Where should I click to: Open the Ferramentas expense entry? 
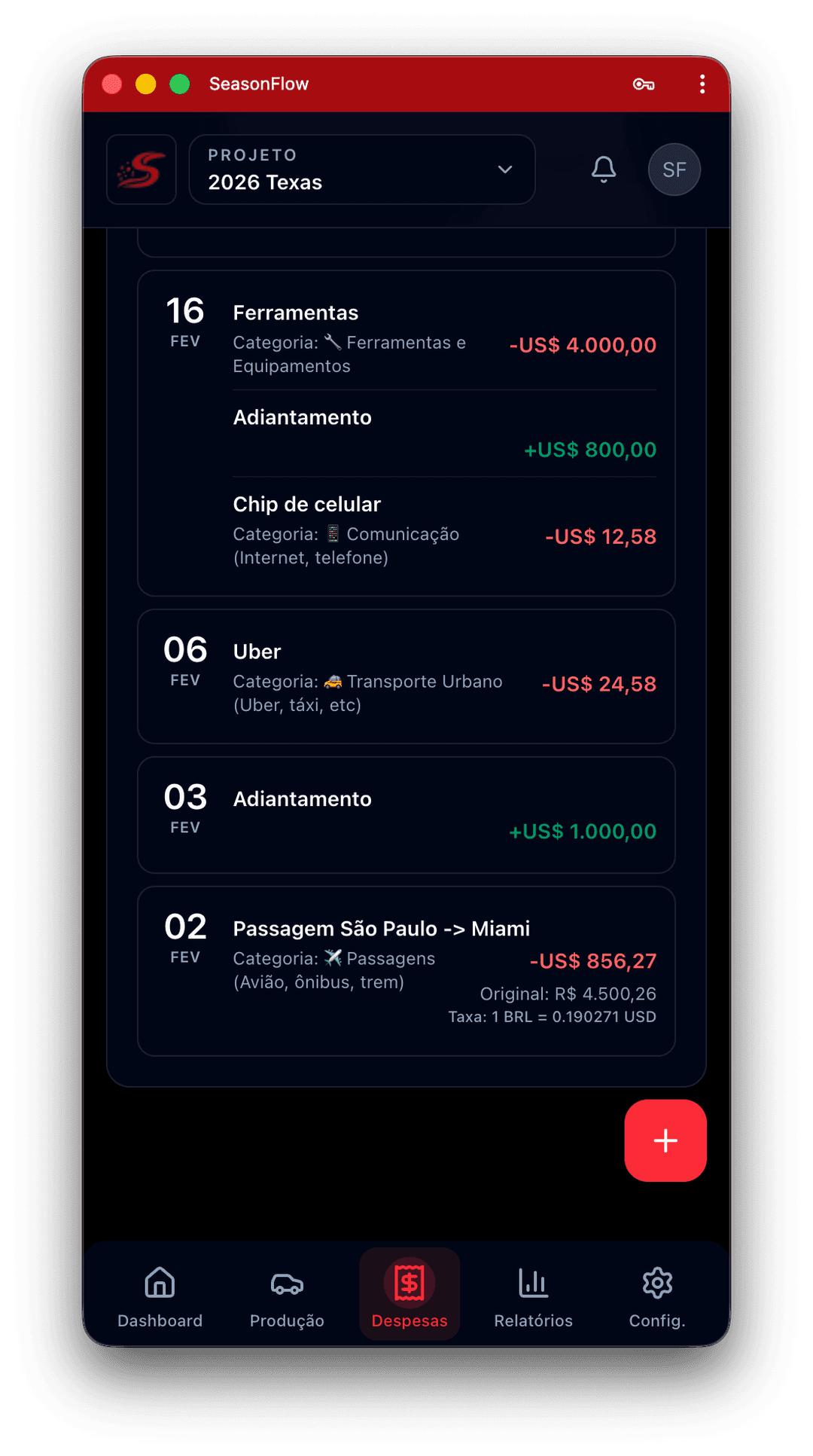pos(444,339)
